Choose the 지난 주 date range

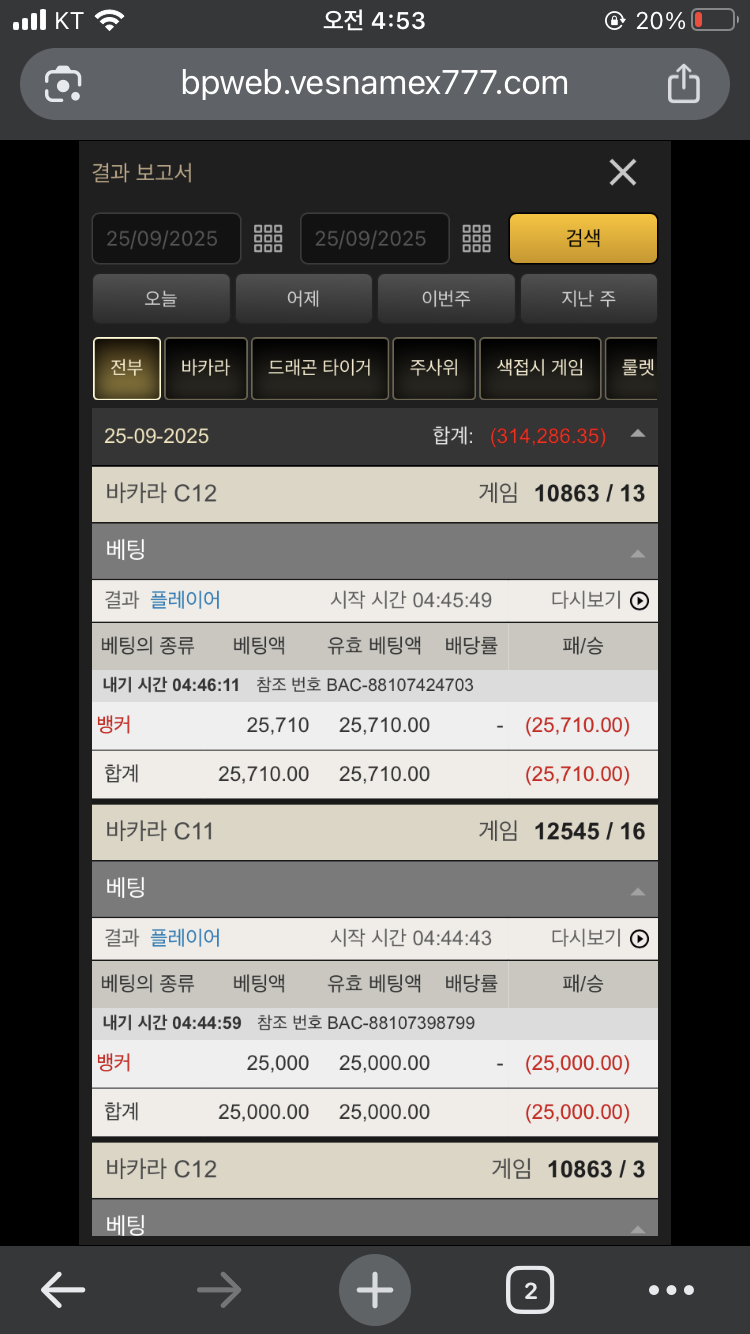tap(589, 299)
